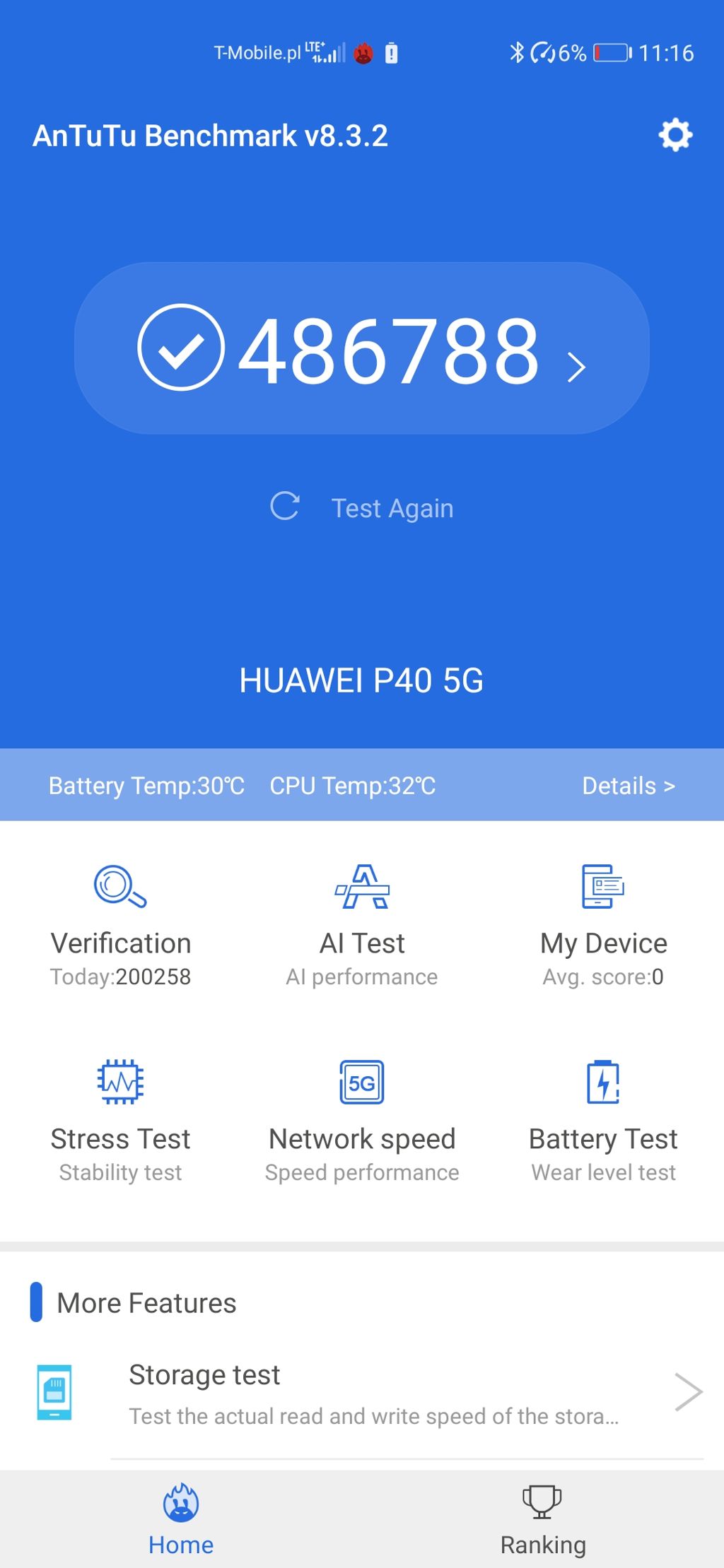Screen dimensions: 724x1568
Task: Open the Network speed test
Action: (x=362, y=1119)
